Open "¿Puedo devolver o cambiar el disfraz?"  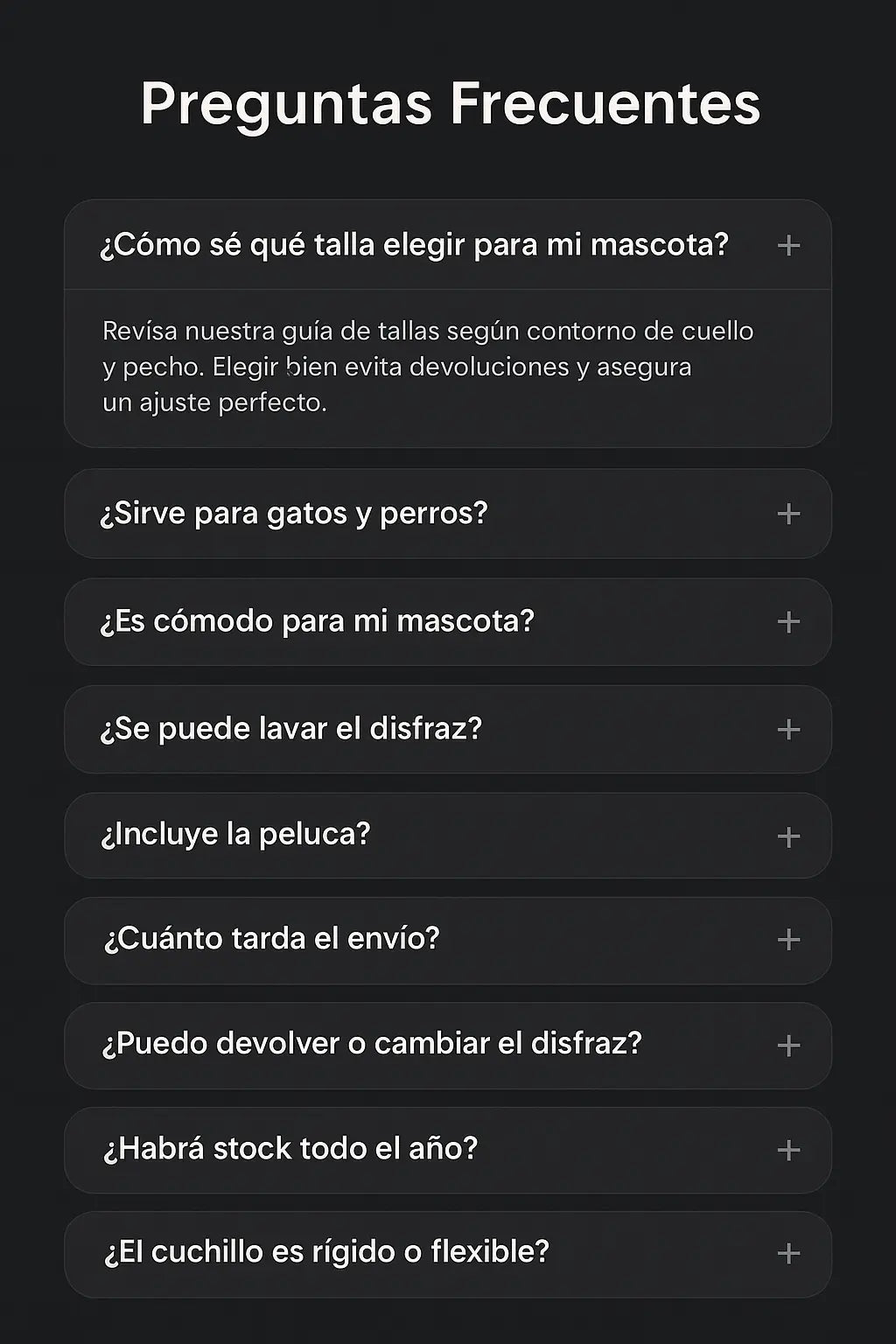(788, 1046)
